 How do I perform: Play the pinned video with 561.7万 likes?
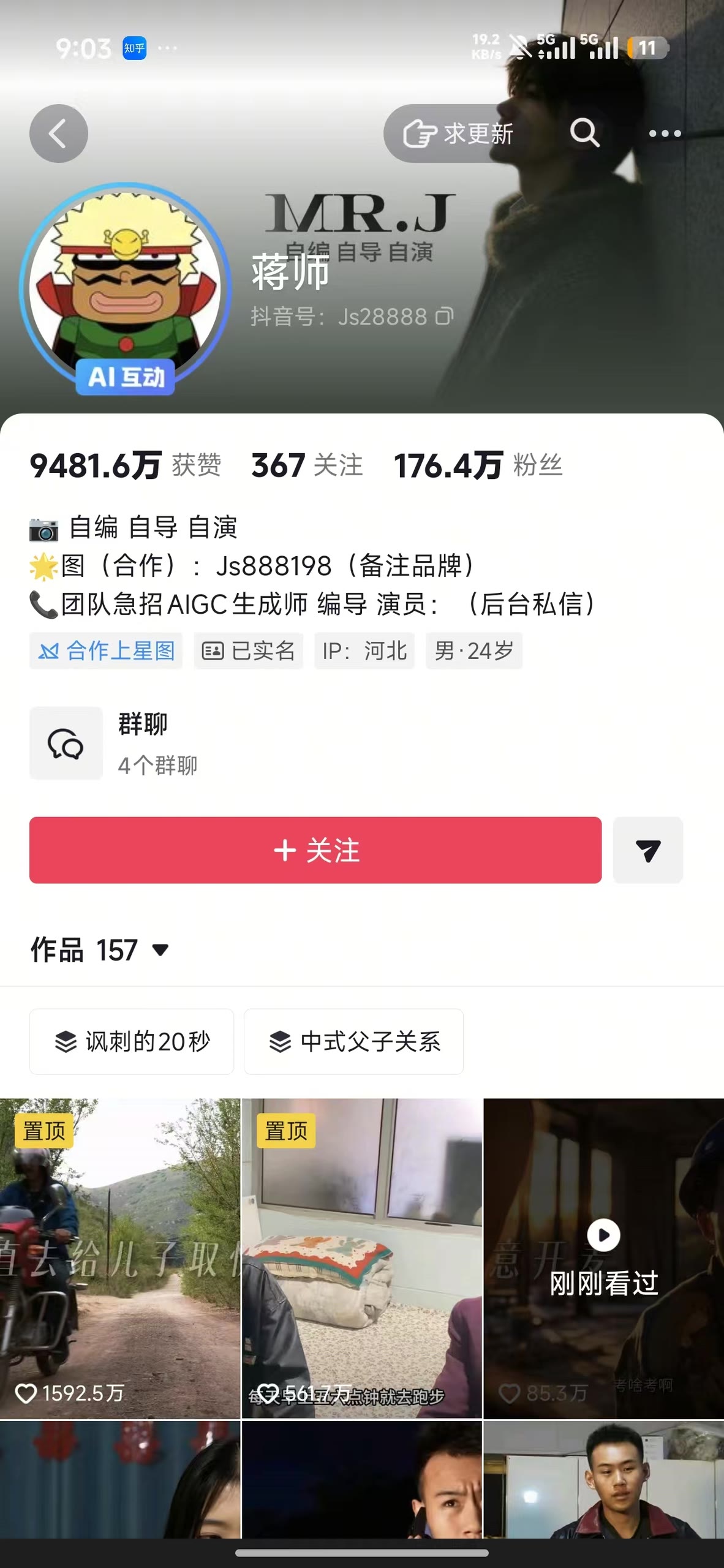click(362, 1258)
